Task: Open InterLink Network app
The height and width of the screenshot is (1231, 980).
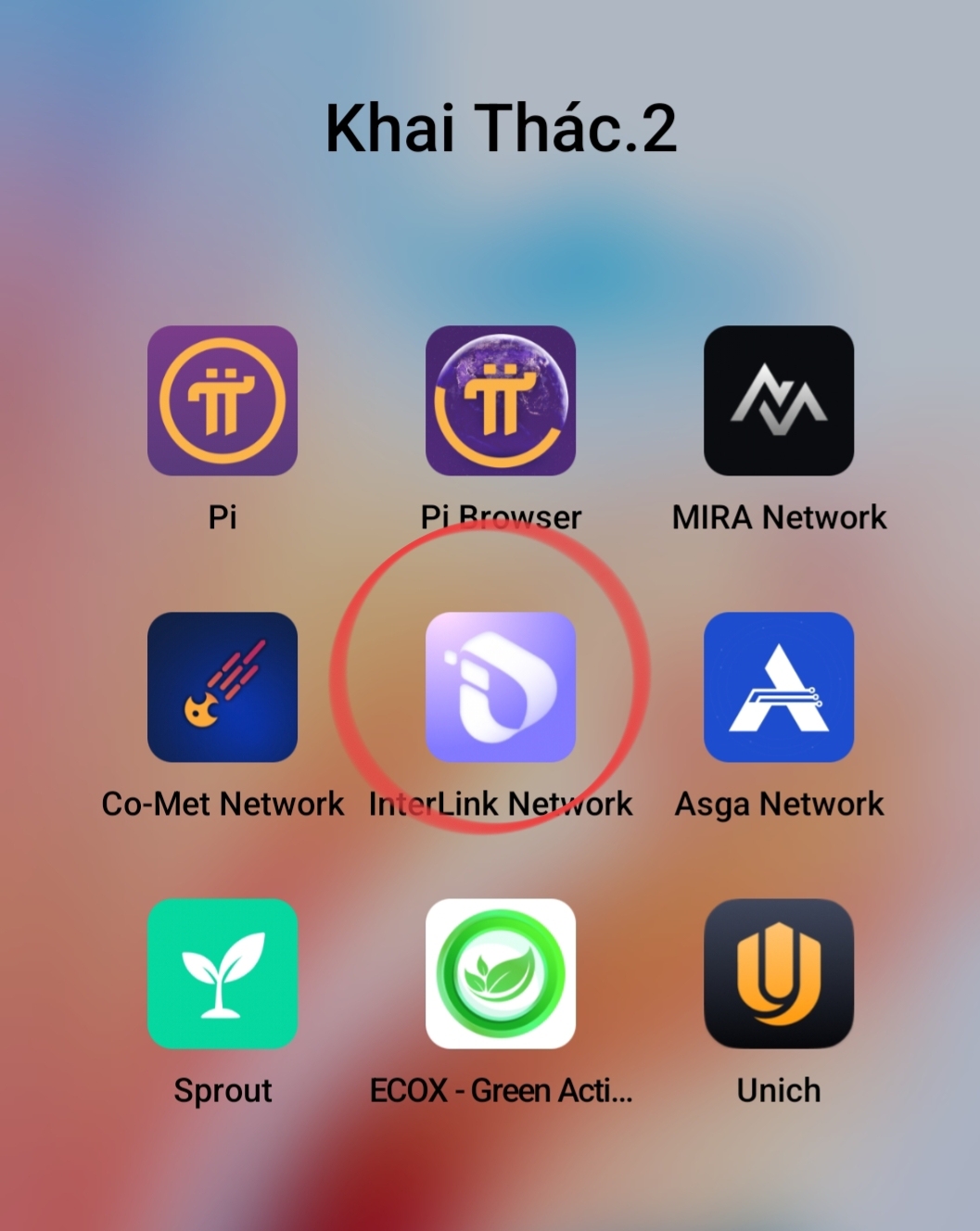Action: pyautogui.click(x=501, y=687)
